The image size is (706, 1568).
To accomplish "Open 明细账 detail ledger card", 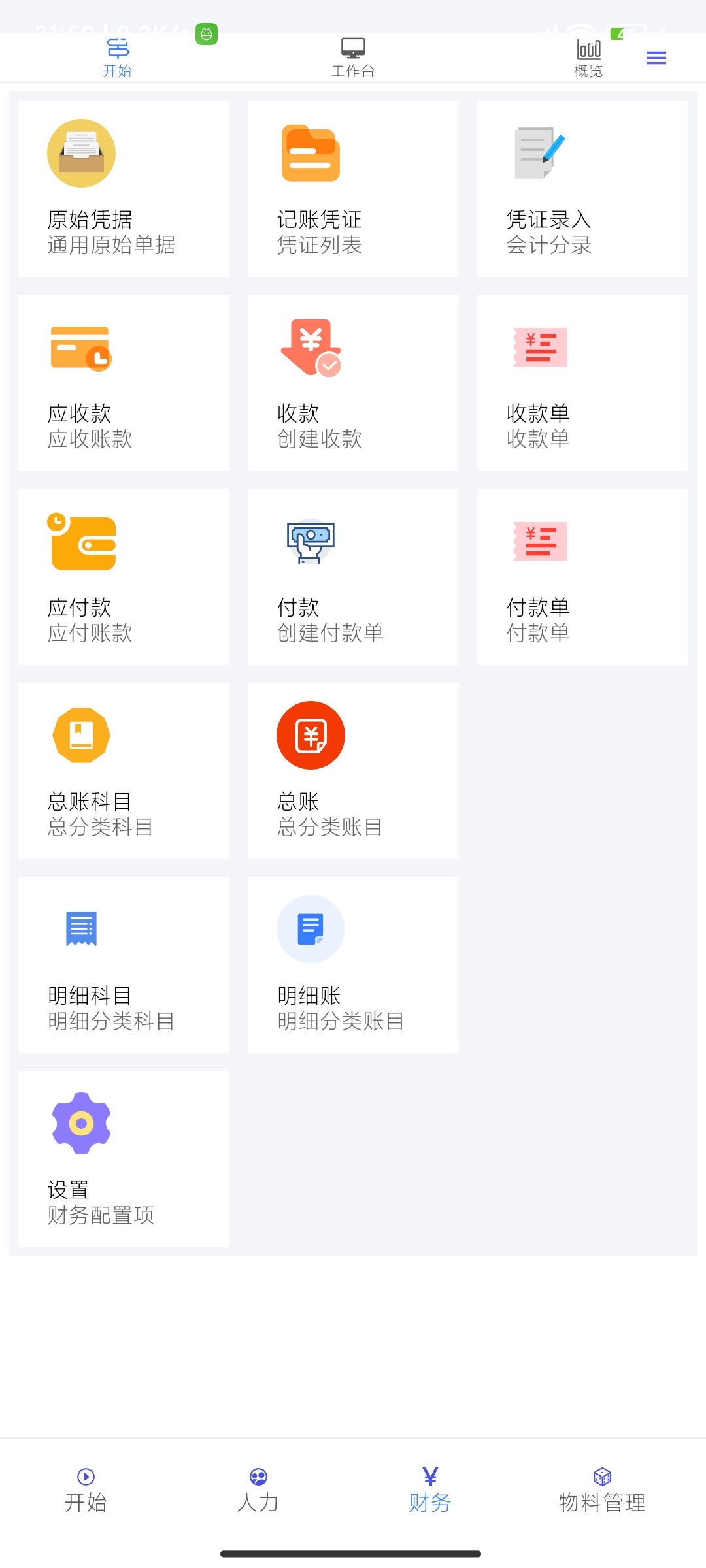I will click(x=353, y=965).
